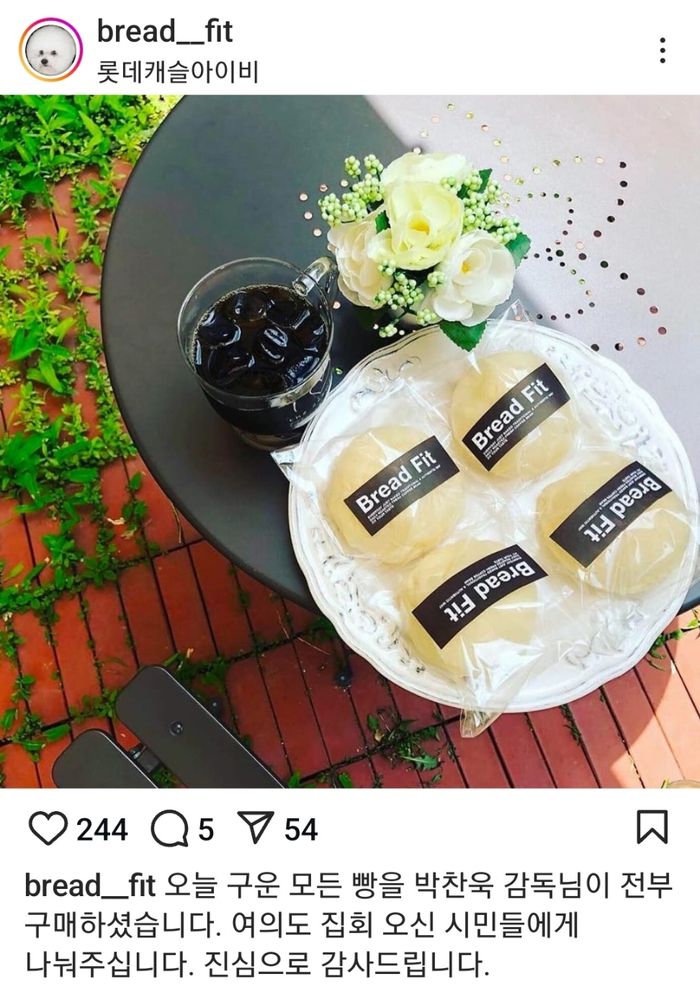
Task: Open the 롯데캐슬아이비 location tag
Action: [x=177, y=72]
